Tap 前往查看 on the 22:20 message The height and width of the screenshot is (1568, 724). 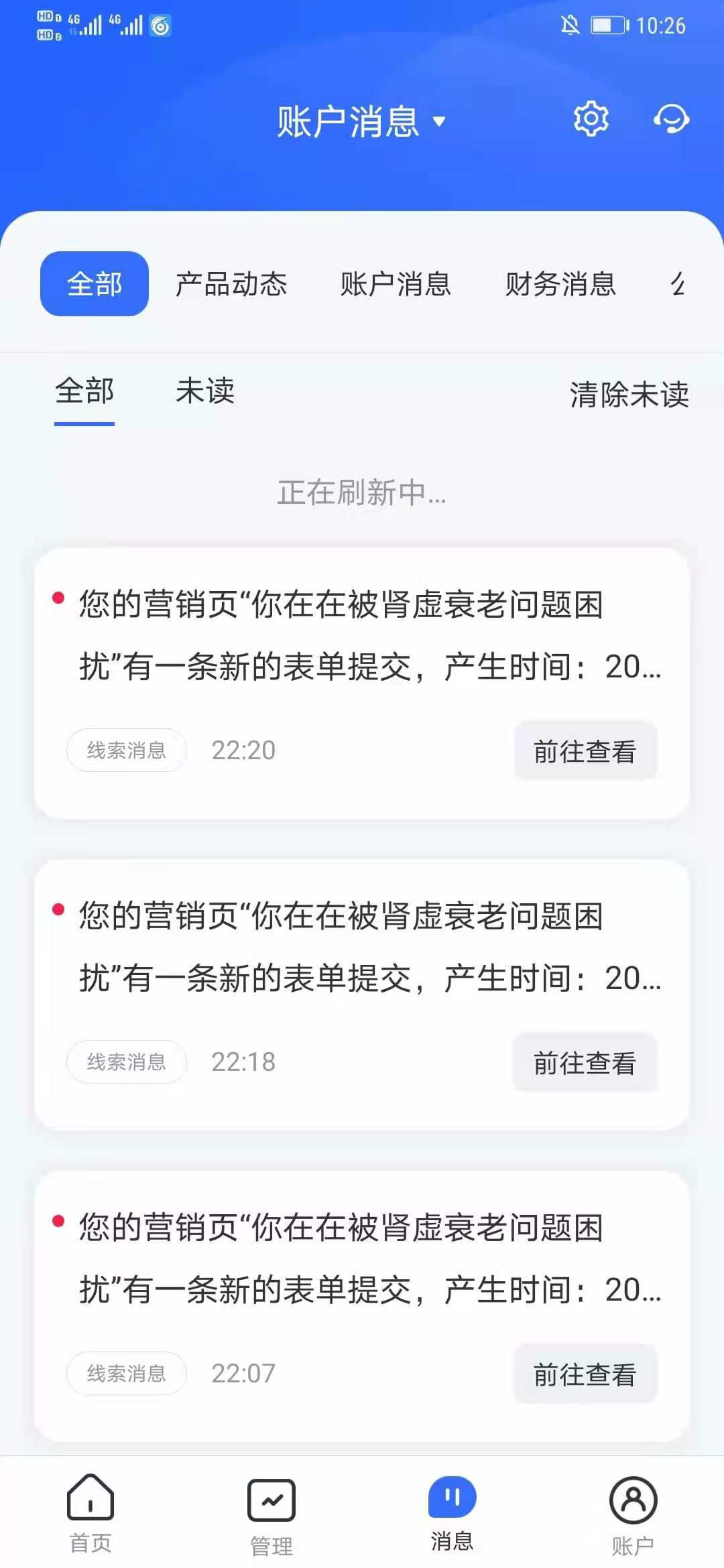(x=585, y=750)
